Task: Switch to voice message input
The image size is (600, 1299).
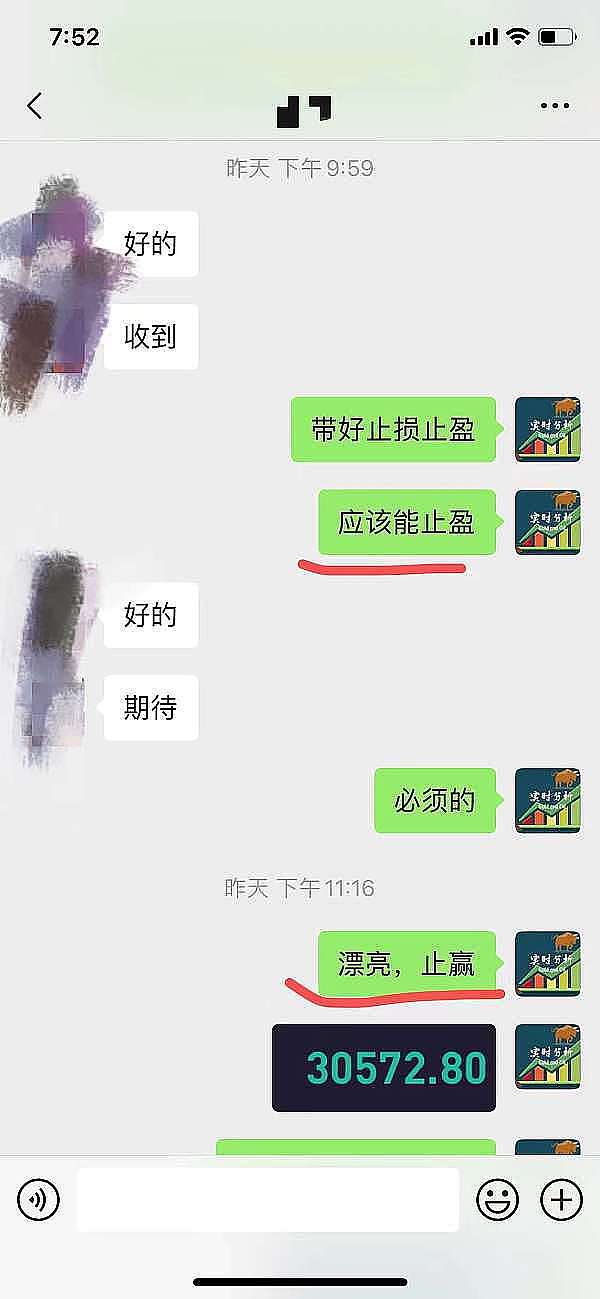Action: [39, 1199]
